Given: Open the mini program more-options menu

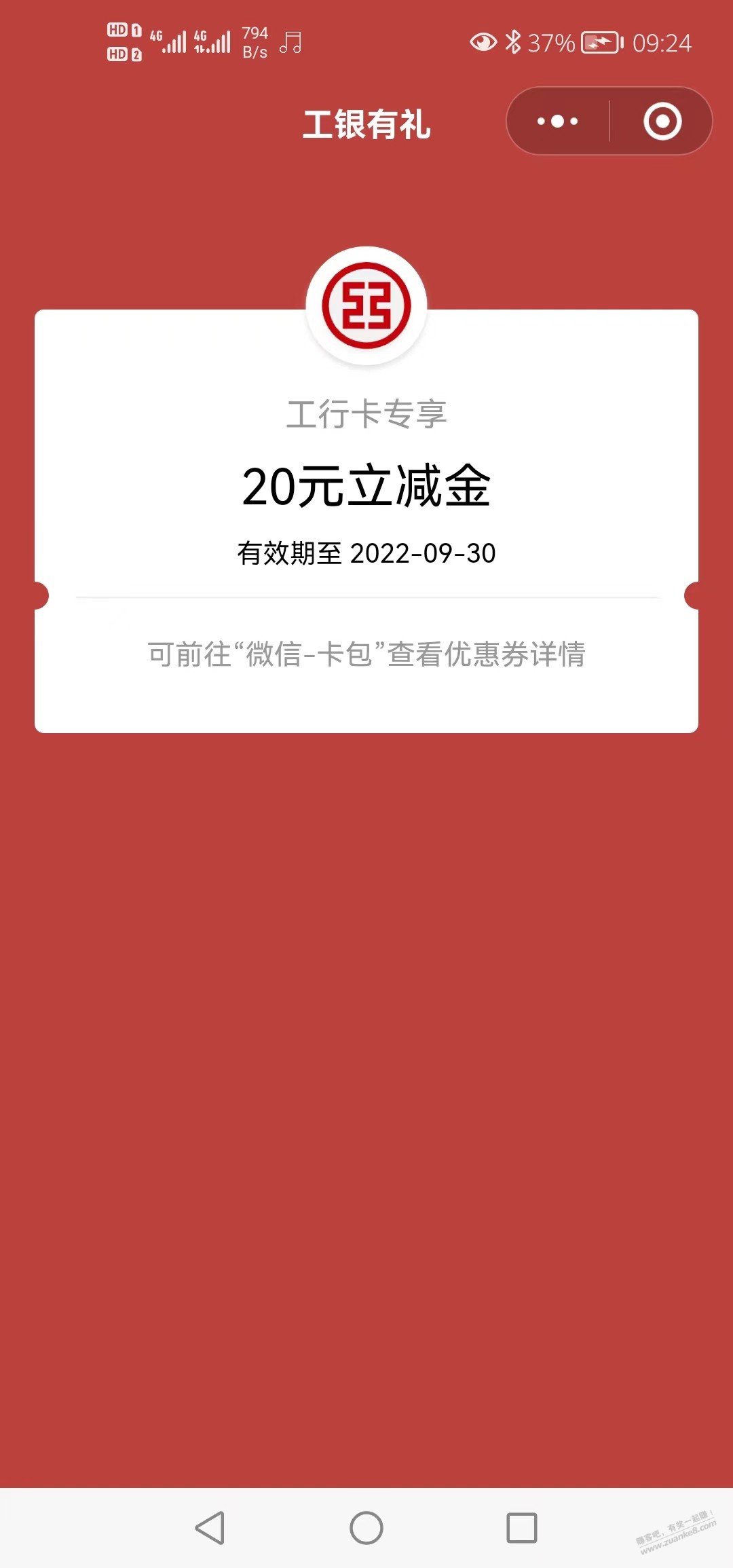Looking at the screenshot, I should 557,122.
